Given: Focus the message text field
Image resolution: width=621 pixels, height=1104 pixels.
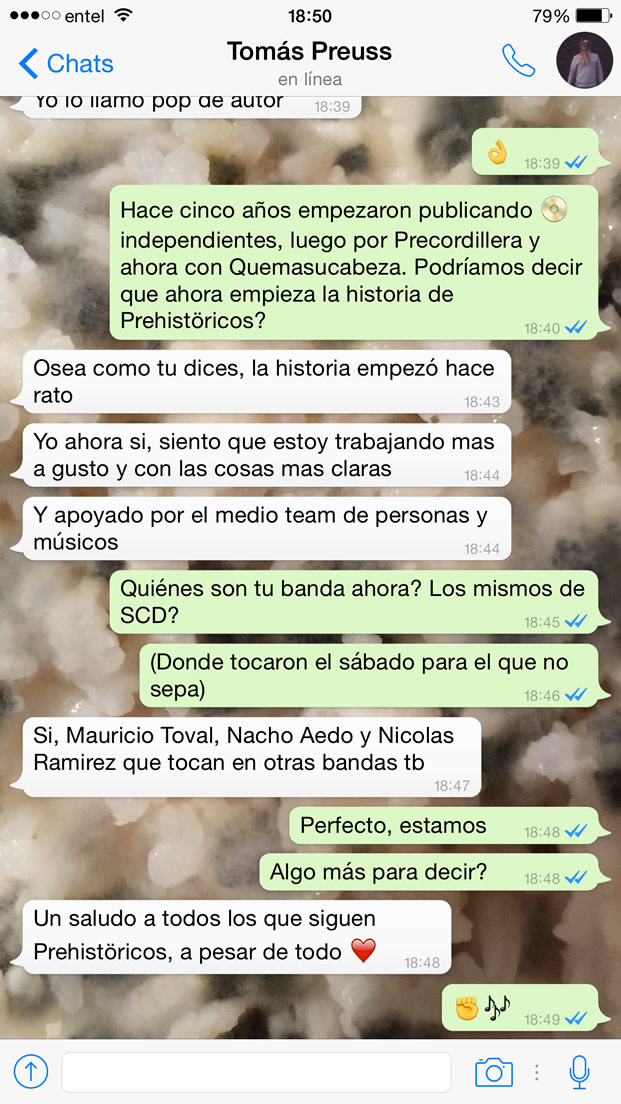Looking at the screenshot, I should coord(256,1072).
